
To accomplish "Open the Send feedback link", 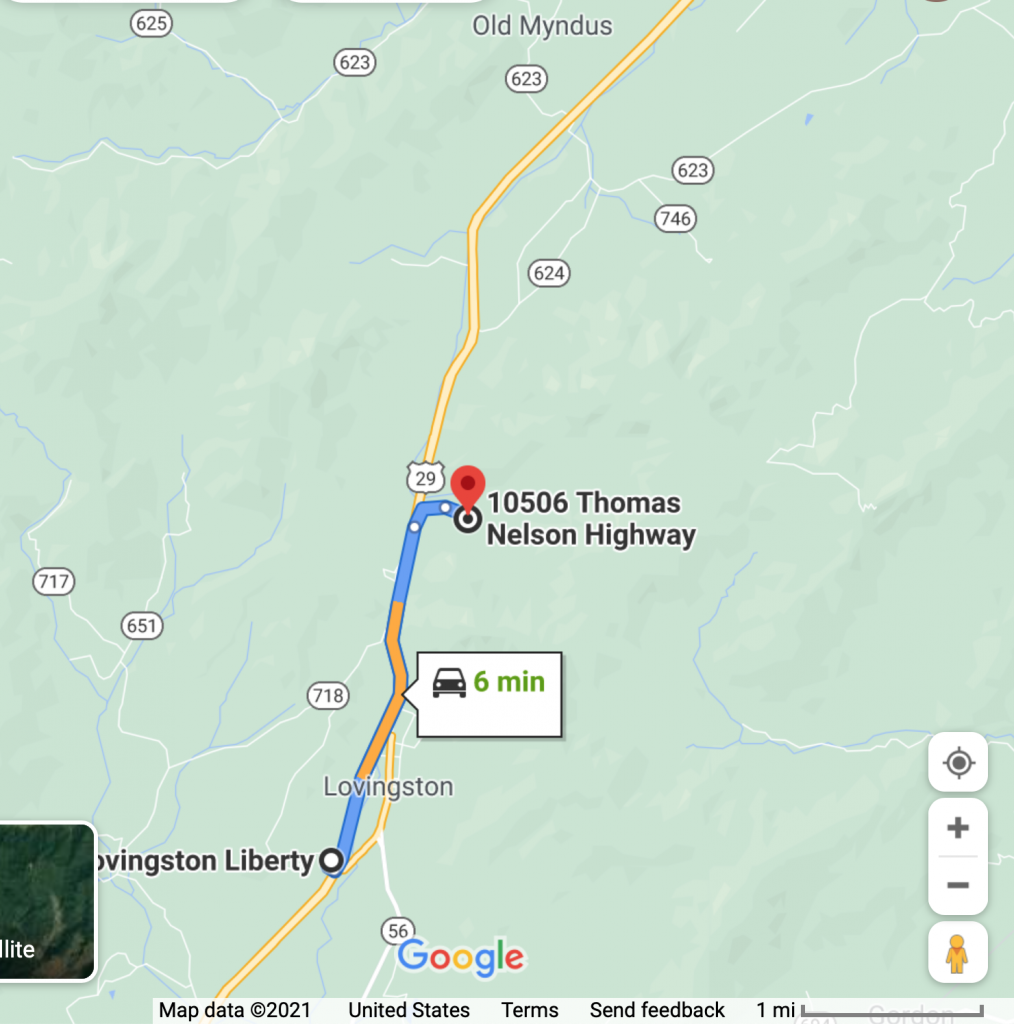I will point(657,1010).
